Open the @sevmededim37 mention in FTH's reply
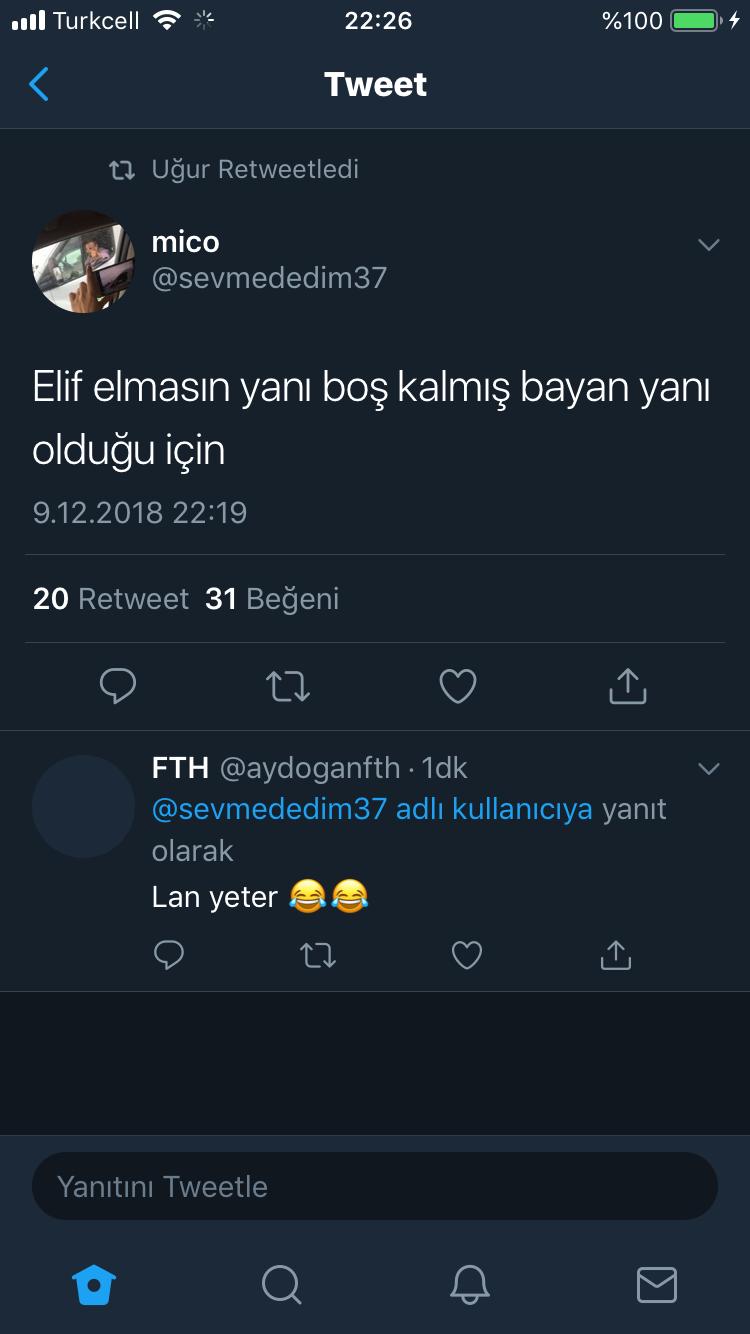Viewport: 750px width, 1334px height. click(268, 809)
